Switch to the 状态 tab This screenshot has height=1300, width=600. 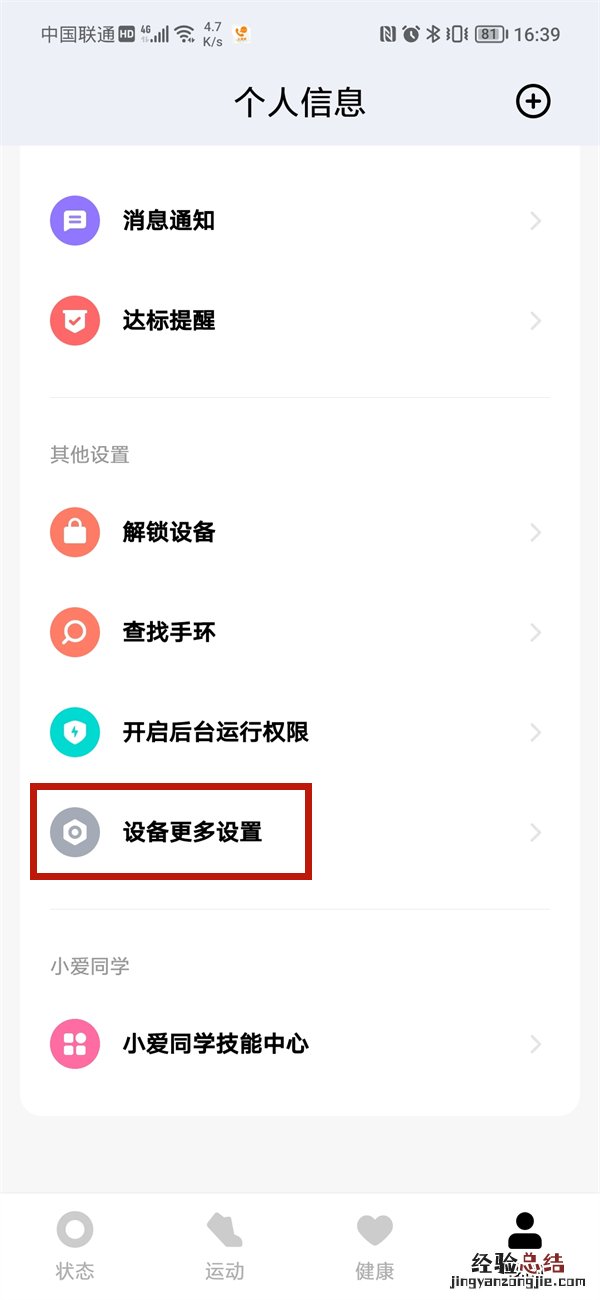click(75, 1245)
